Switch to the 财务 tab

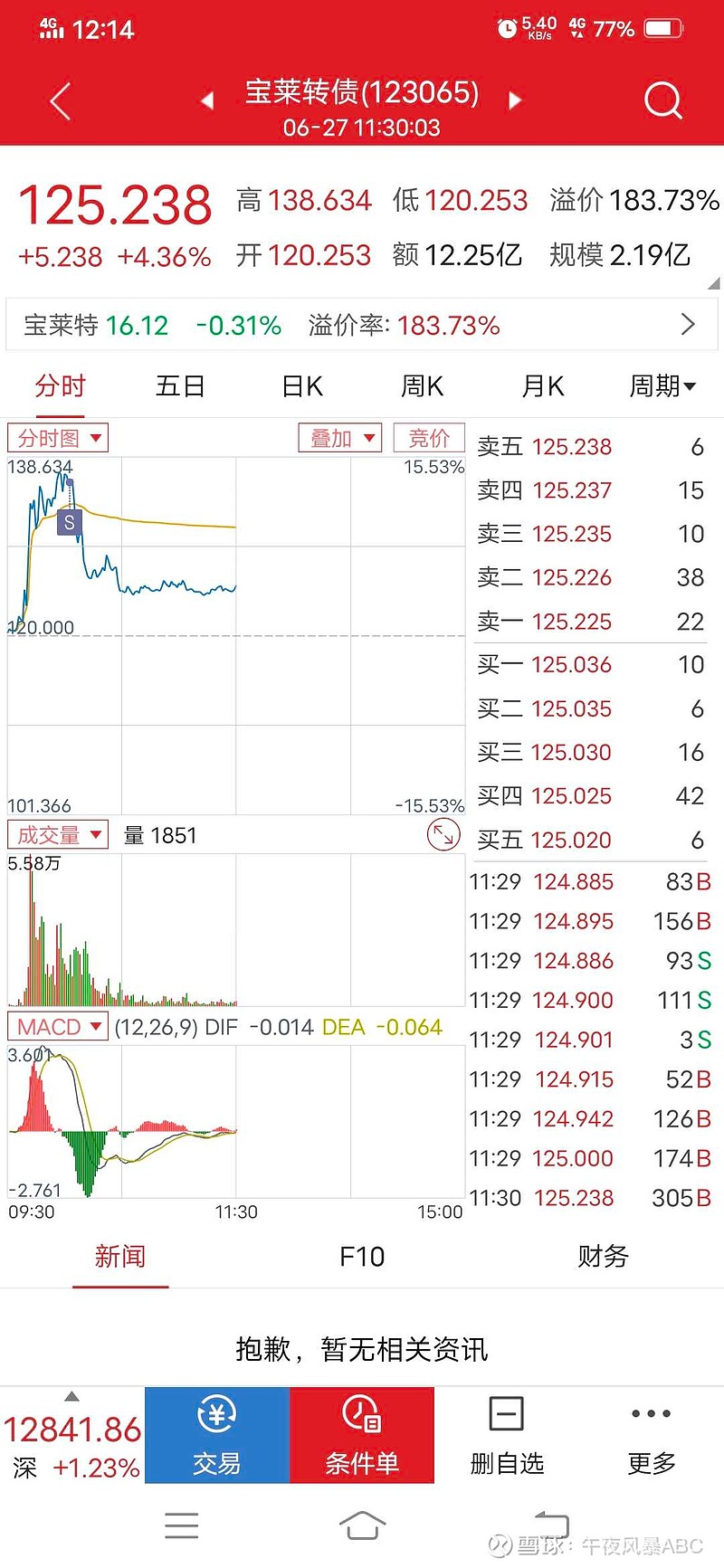[x=603, y=1257]
